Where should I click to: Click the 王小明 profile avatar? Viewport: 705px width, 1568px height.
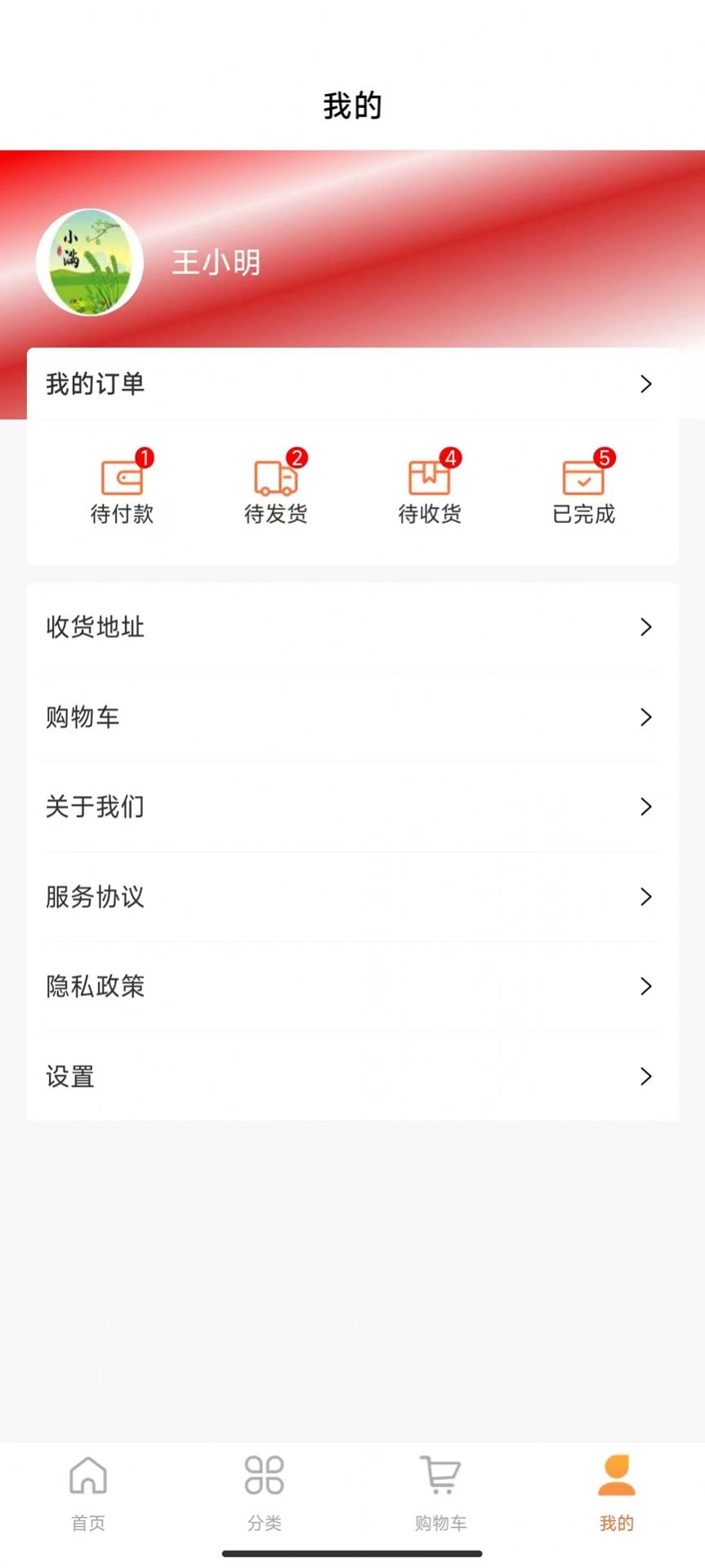(90, 261)
